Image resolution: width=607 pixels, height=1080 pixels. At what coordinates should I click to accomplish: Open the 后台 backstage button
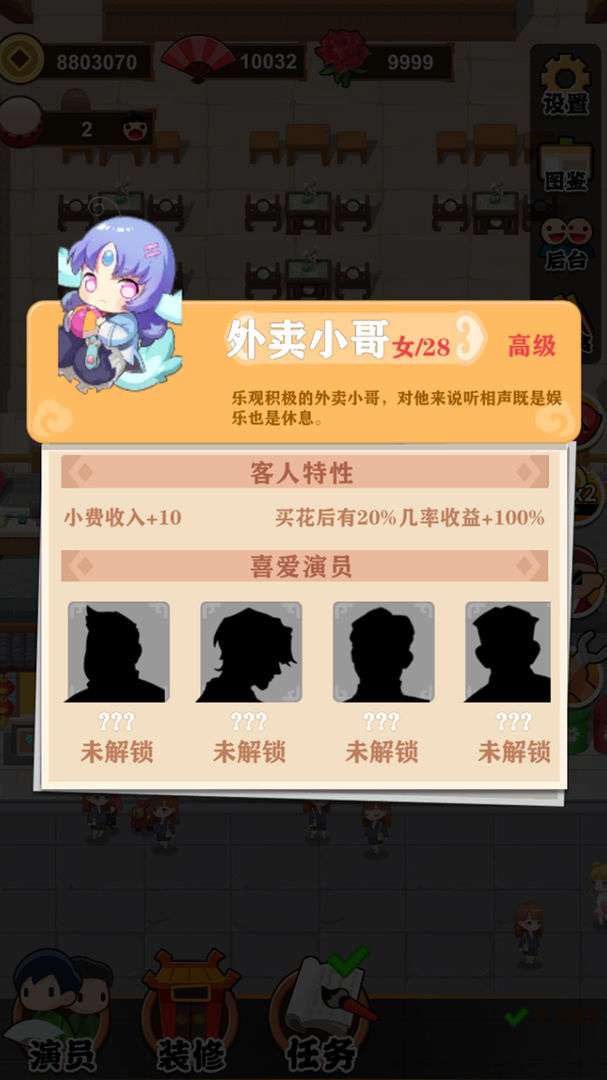tap(566, 243)
